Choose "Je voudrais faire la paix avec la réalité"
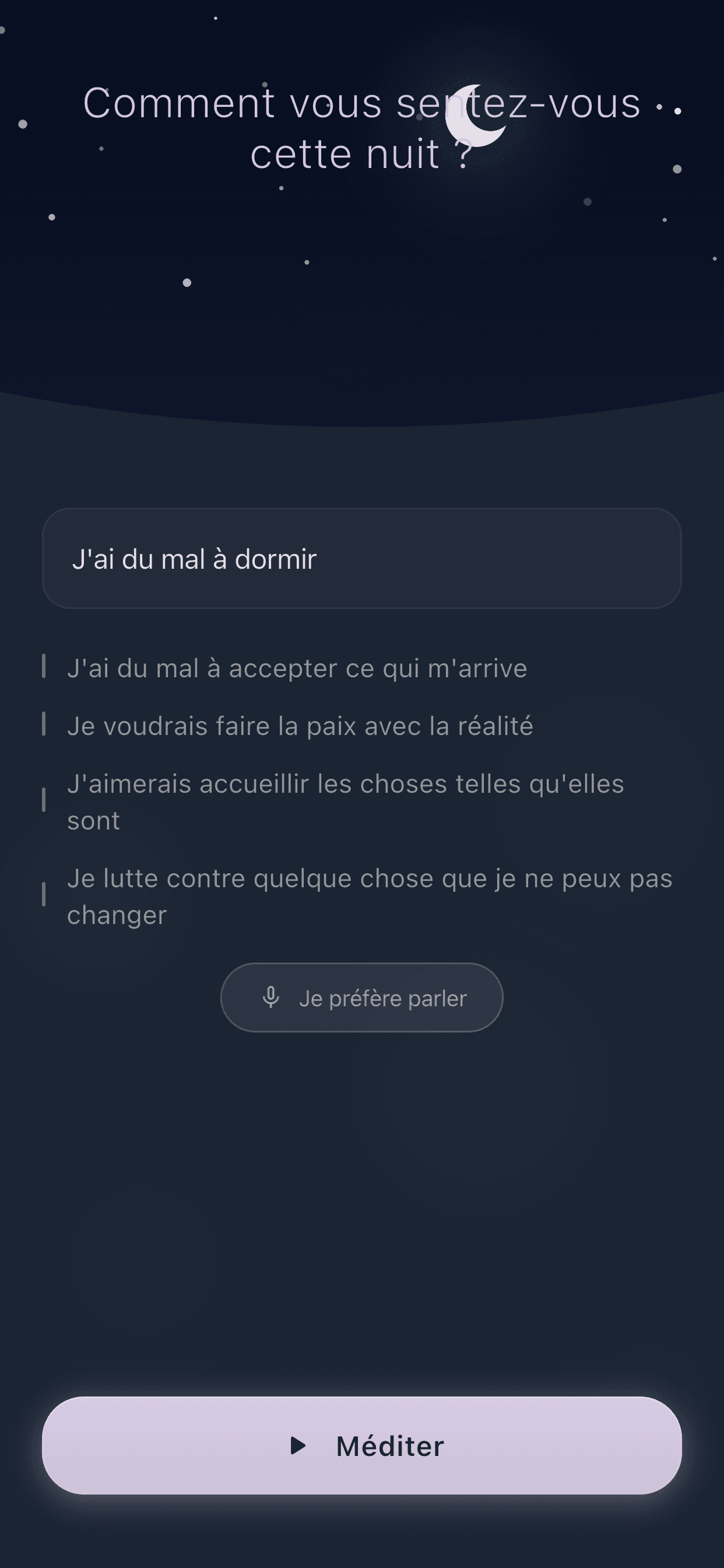724x1568 pixels. (x=301, y=726)
